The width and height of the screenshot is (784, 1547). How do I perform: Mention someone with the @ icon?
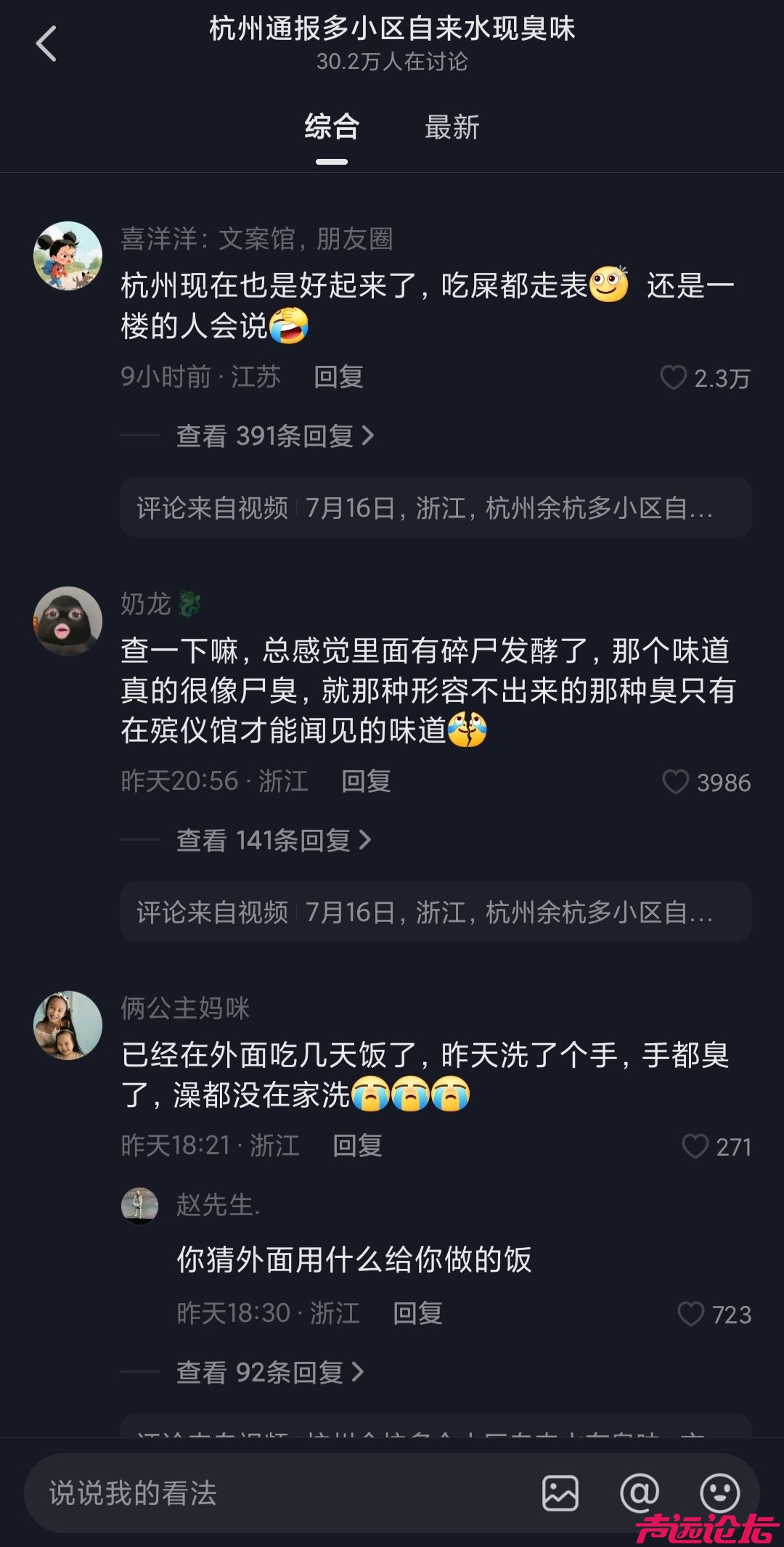pyautogui.click(x=640, y=1493)
